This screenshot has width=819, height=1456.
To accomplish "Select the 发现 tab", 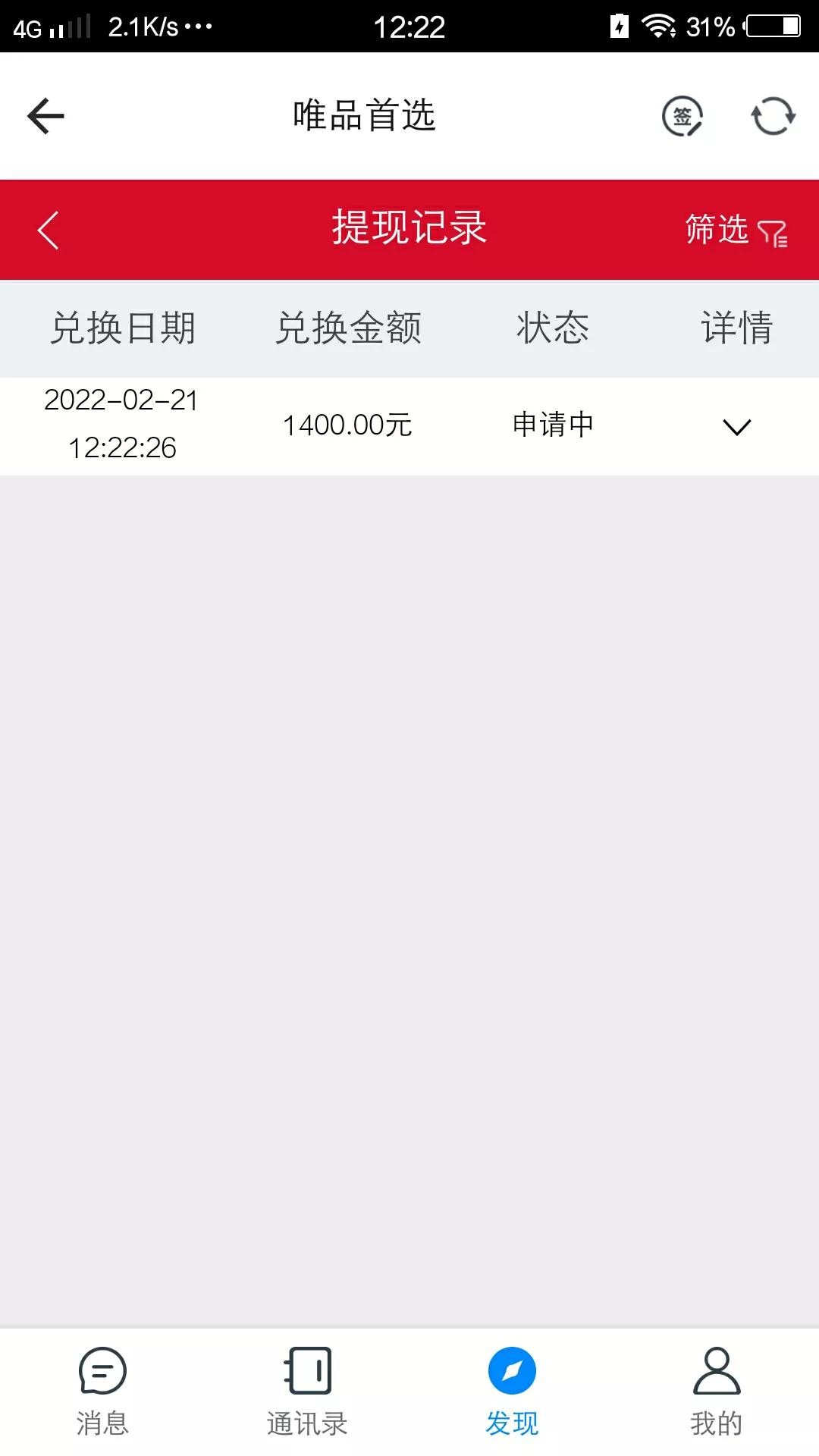I will (512, 1392).
